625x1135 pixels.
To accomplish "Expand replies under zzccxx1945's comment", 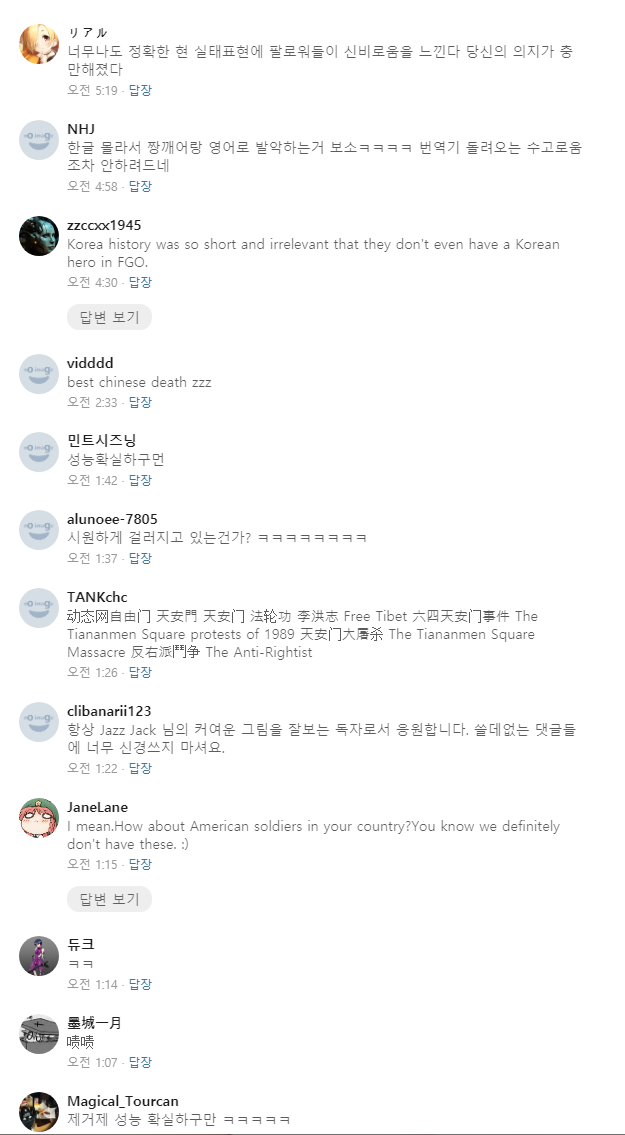I will tap(109, 317).
